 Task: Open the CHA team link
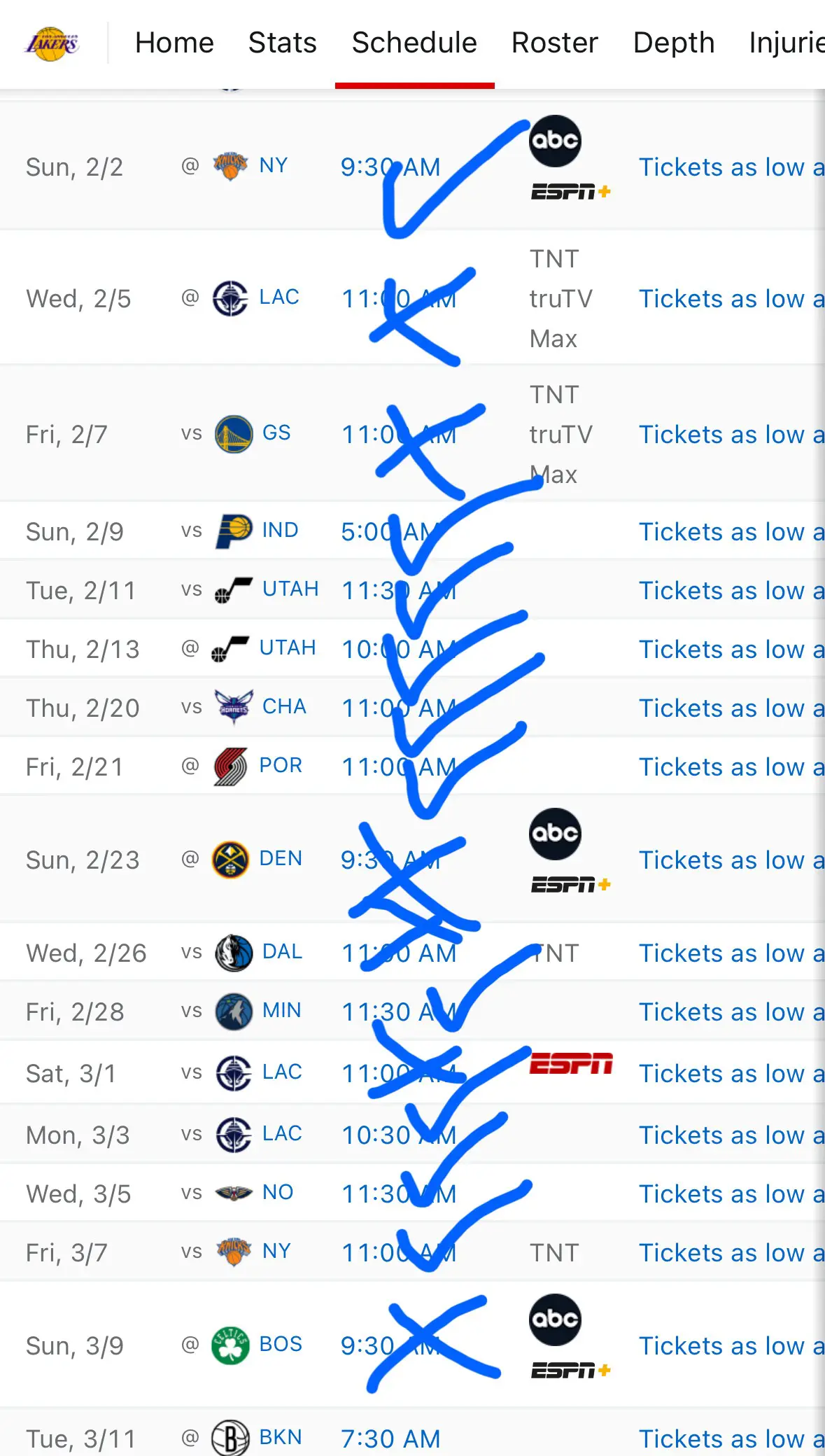click(x=284, y=707)
